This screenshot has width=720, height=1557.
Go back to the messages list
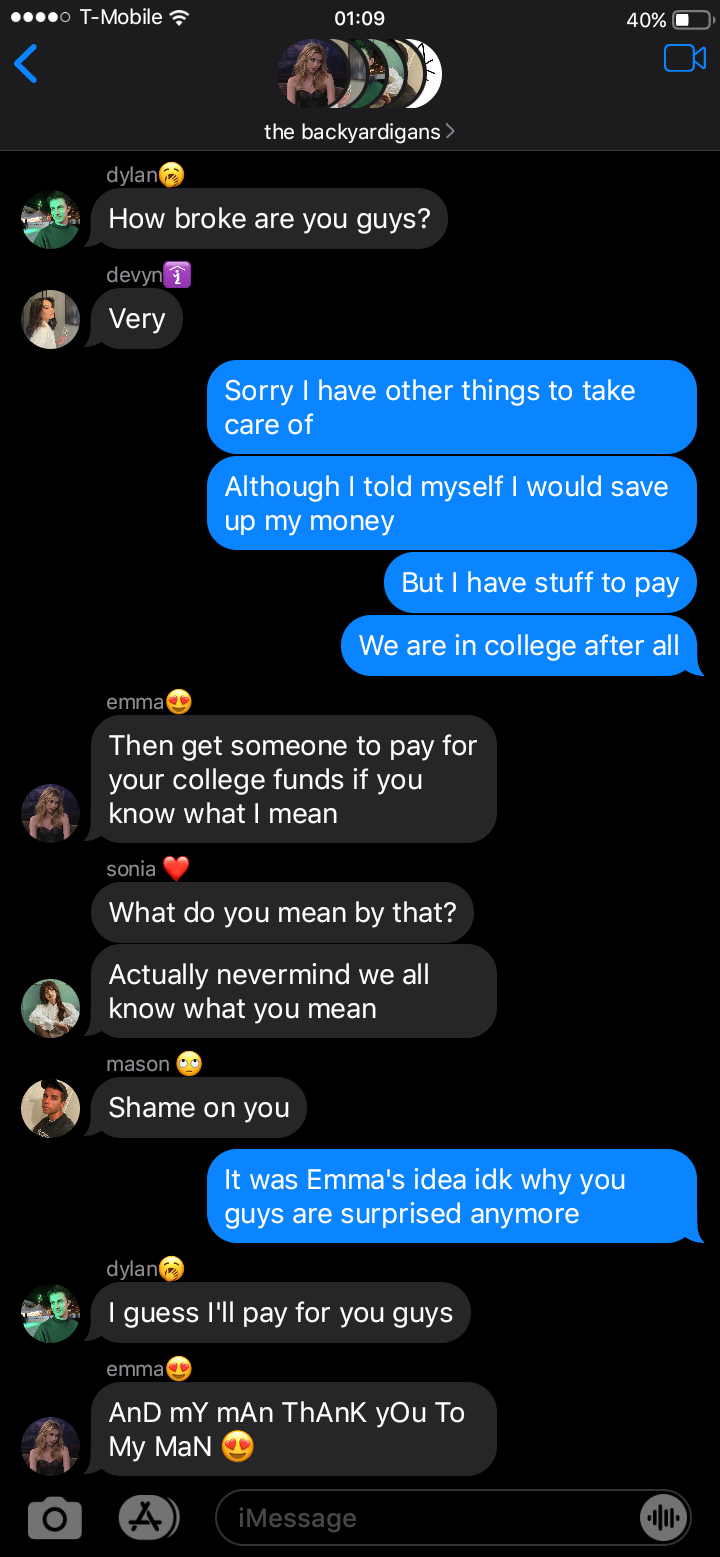click(x=26, y=64)
